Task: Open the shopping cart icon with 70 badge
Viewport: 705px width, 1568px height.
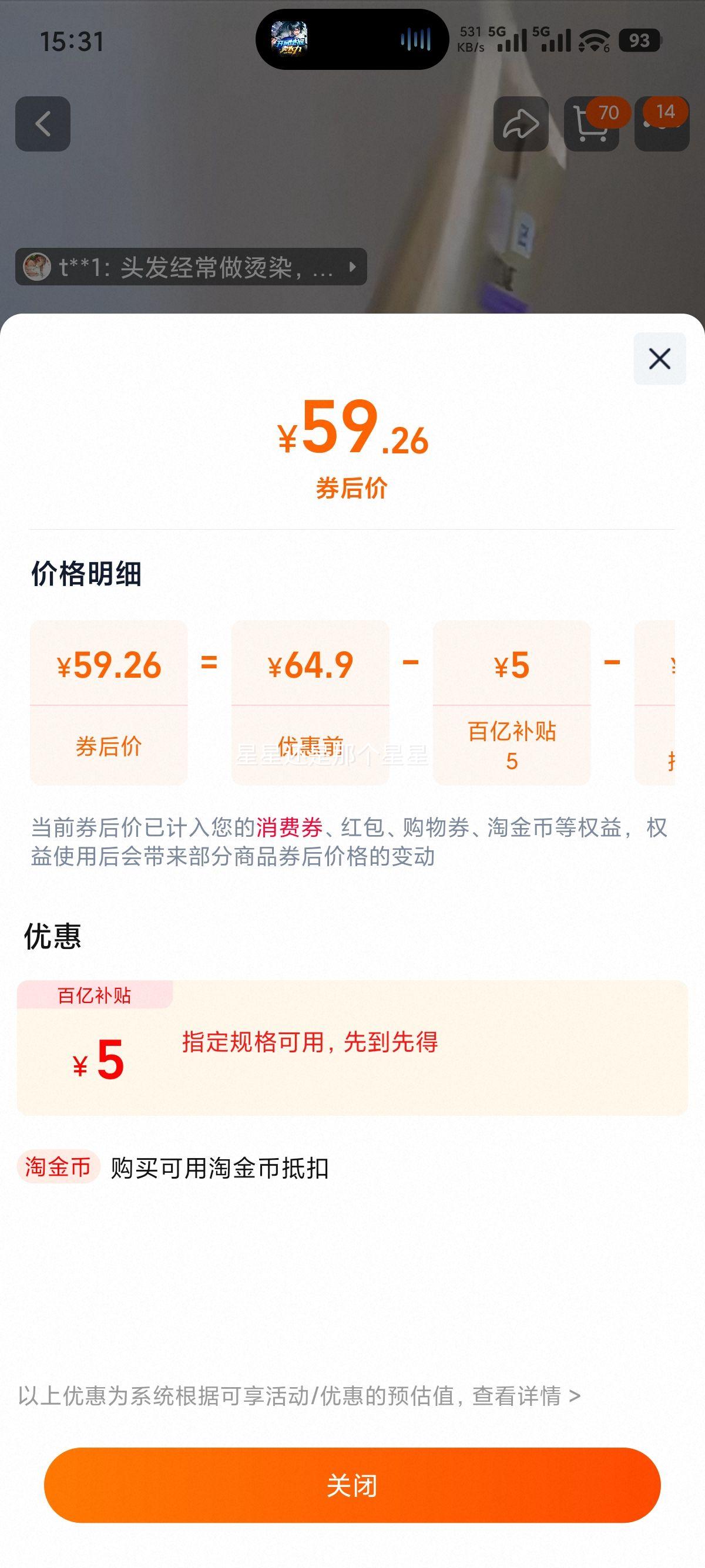Action: [592, 124]
